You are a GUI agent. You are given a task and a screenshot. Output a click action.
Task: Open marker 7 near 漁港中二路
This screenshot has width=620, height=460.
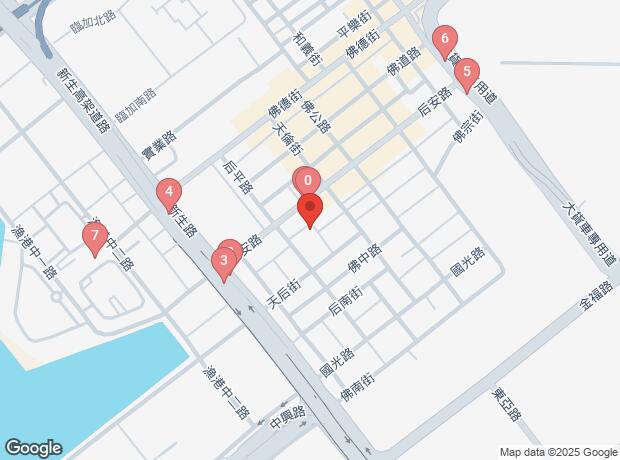pos(95,236)
